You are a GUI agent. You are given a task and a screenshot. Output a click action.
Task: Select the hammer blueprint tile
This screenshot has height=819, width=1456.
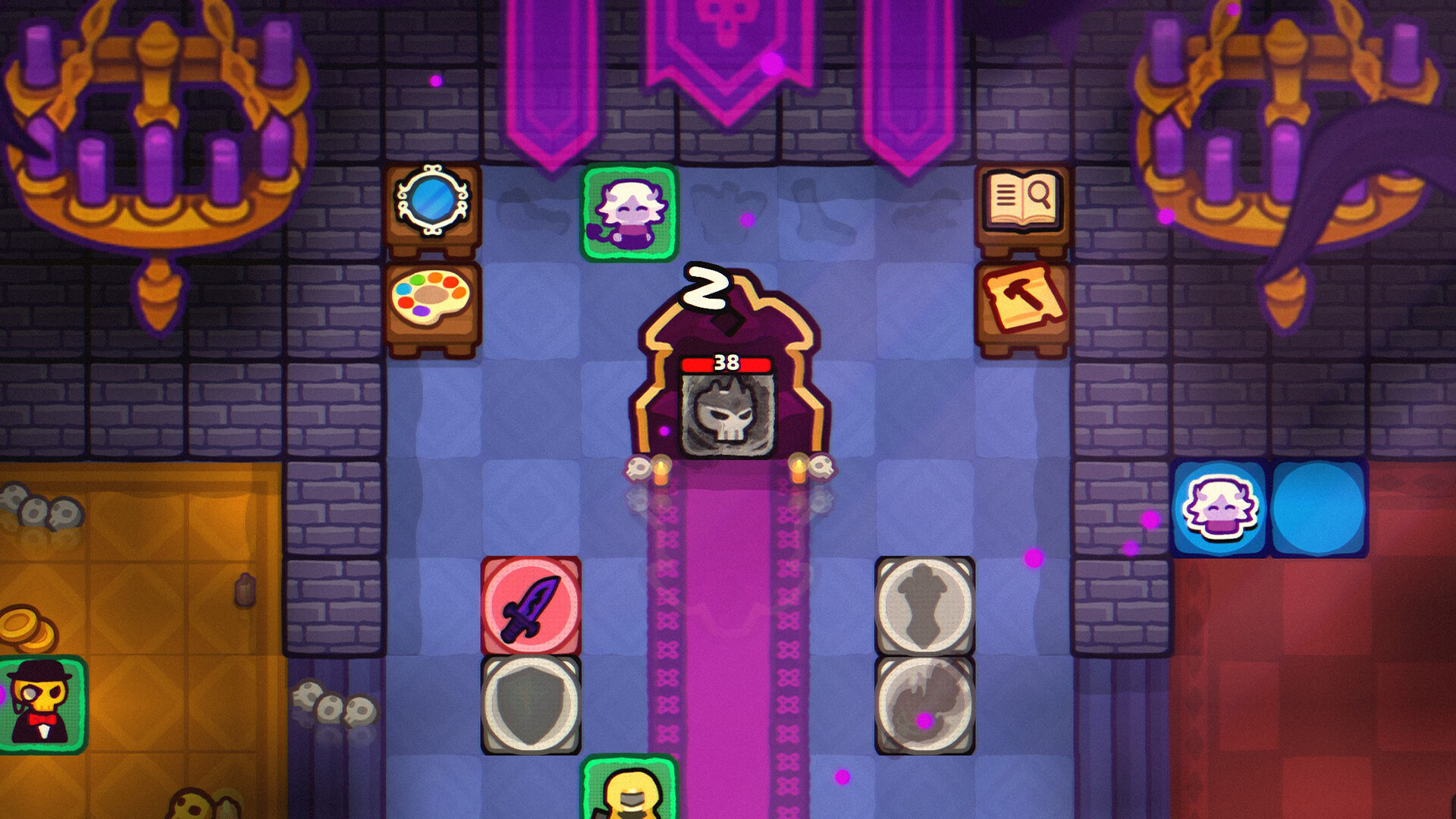click(1022, 299)
